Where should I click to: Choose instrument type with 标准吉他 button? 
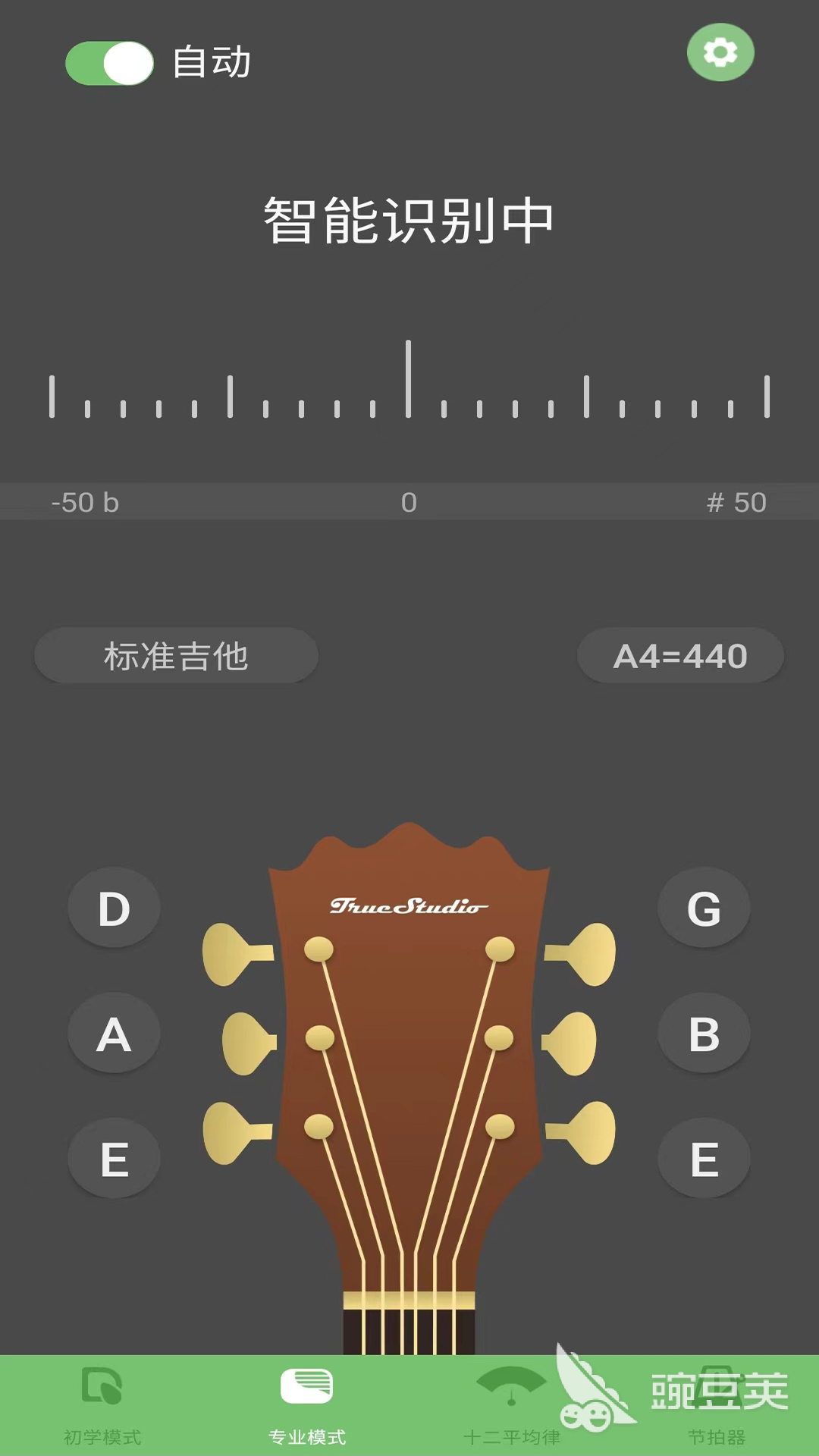coord(176,656)
